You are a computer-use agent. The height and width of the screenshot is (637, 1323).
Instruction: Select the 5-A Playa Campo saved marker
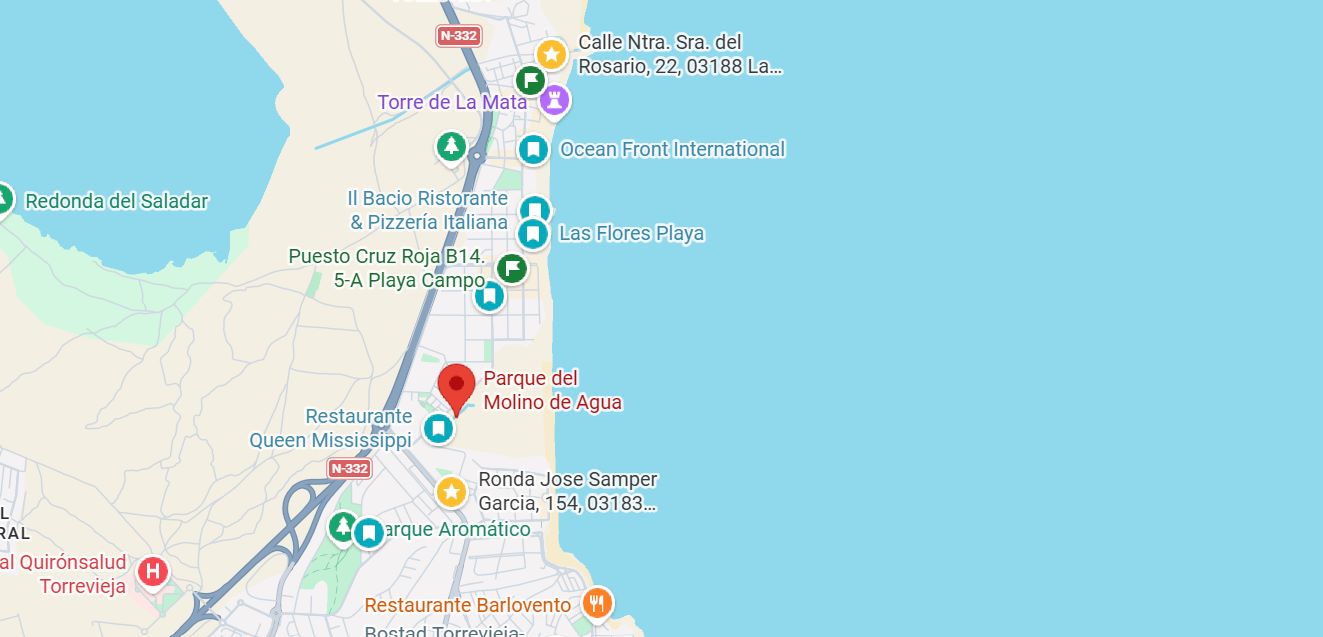489,296
